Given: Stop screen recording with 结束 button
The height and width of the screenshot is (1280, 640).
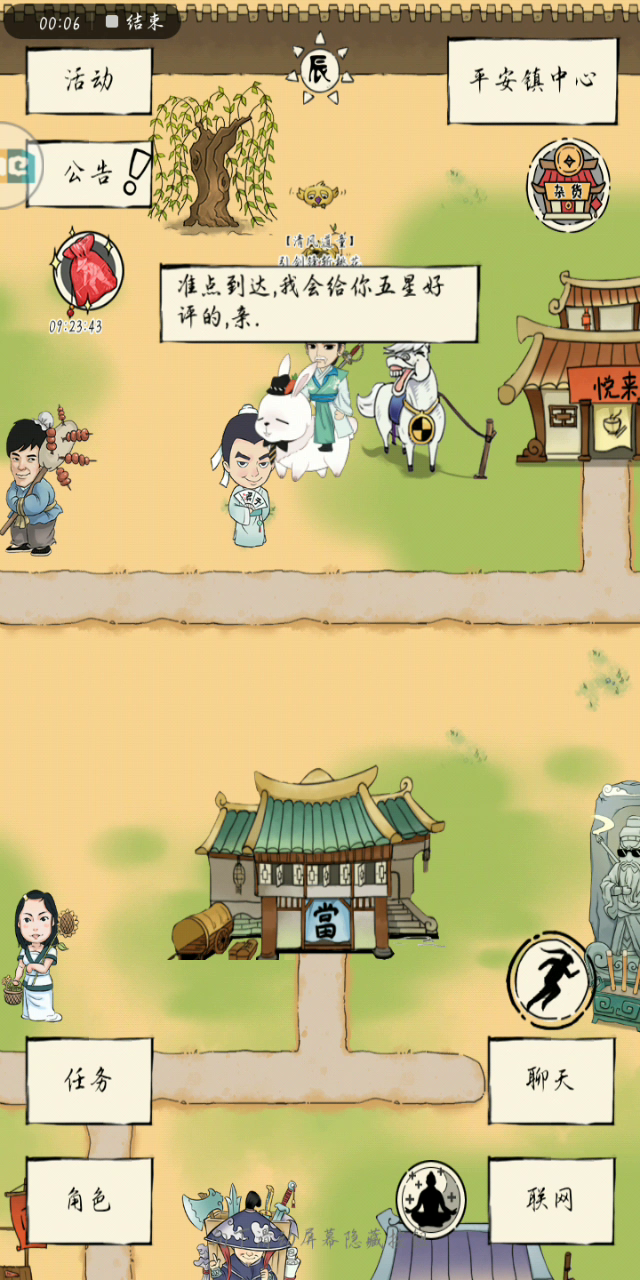Looking at the screenshot, I should pyautogui.click(x=135, y=22).
